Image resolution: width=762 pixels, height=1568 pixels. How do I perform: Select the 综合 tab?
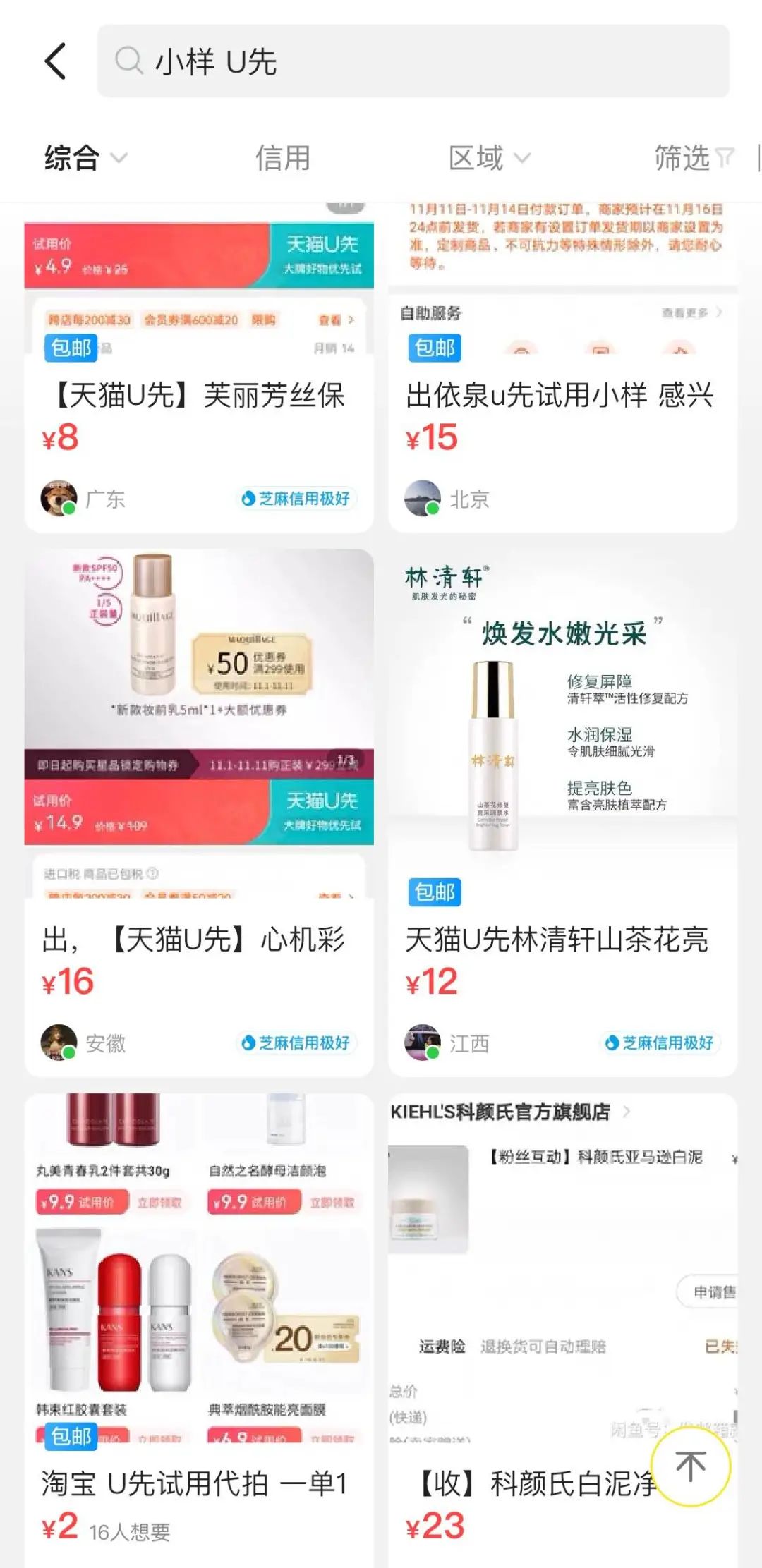[x=71, y=158]
